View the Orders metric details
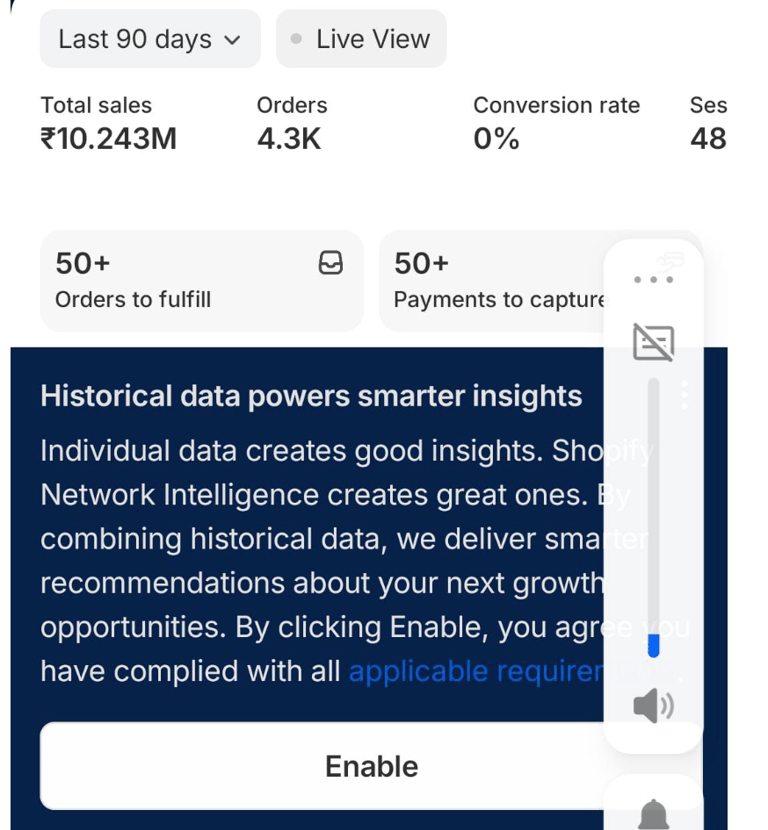Screen dimensions: 768x830 click(x=291, y=124)
